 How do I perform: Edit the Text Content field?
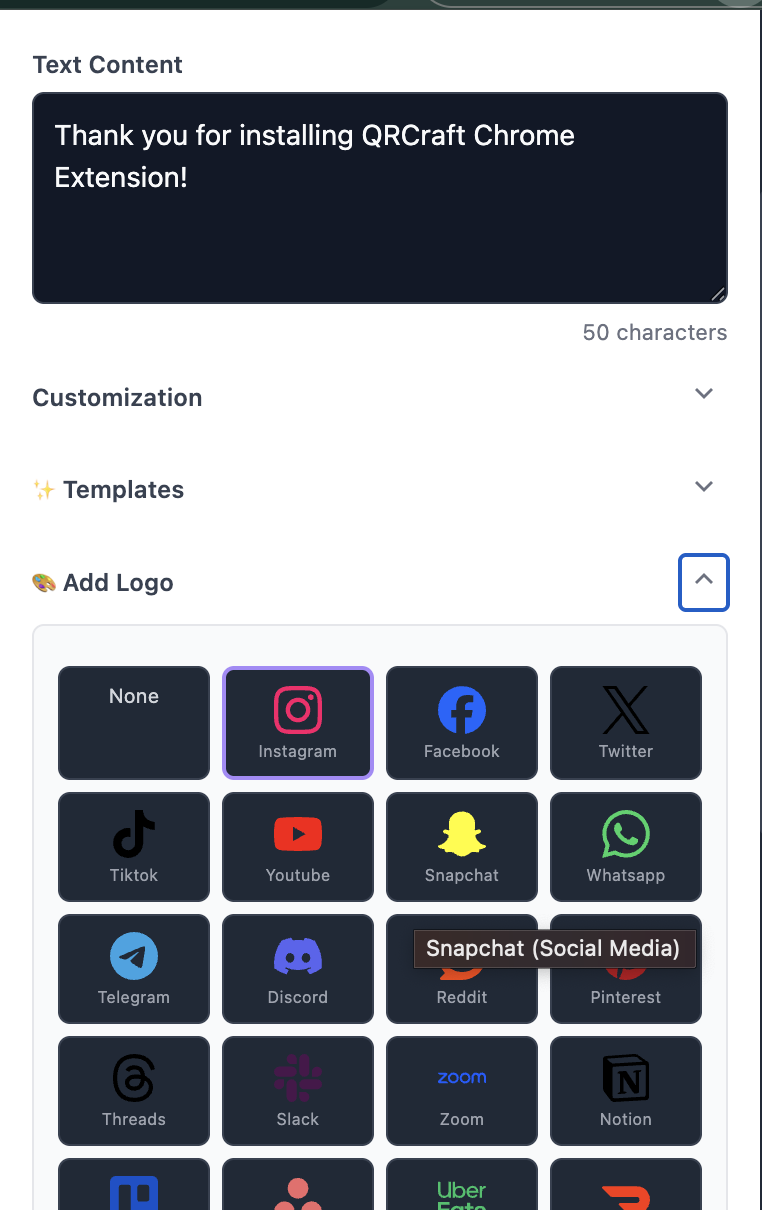click(x=379, y=197)
